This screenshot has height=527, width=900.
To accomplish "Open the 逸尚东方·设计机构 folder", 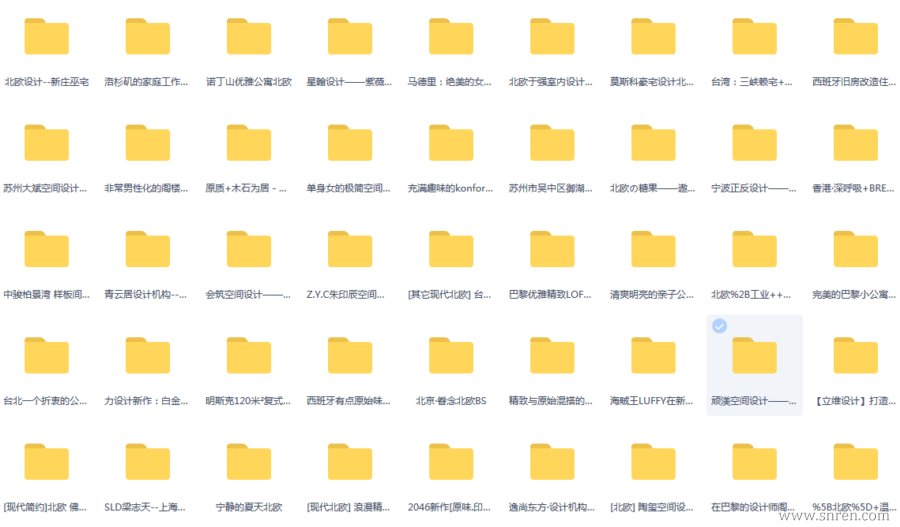I will [552, 462].
